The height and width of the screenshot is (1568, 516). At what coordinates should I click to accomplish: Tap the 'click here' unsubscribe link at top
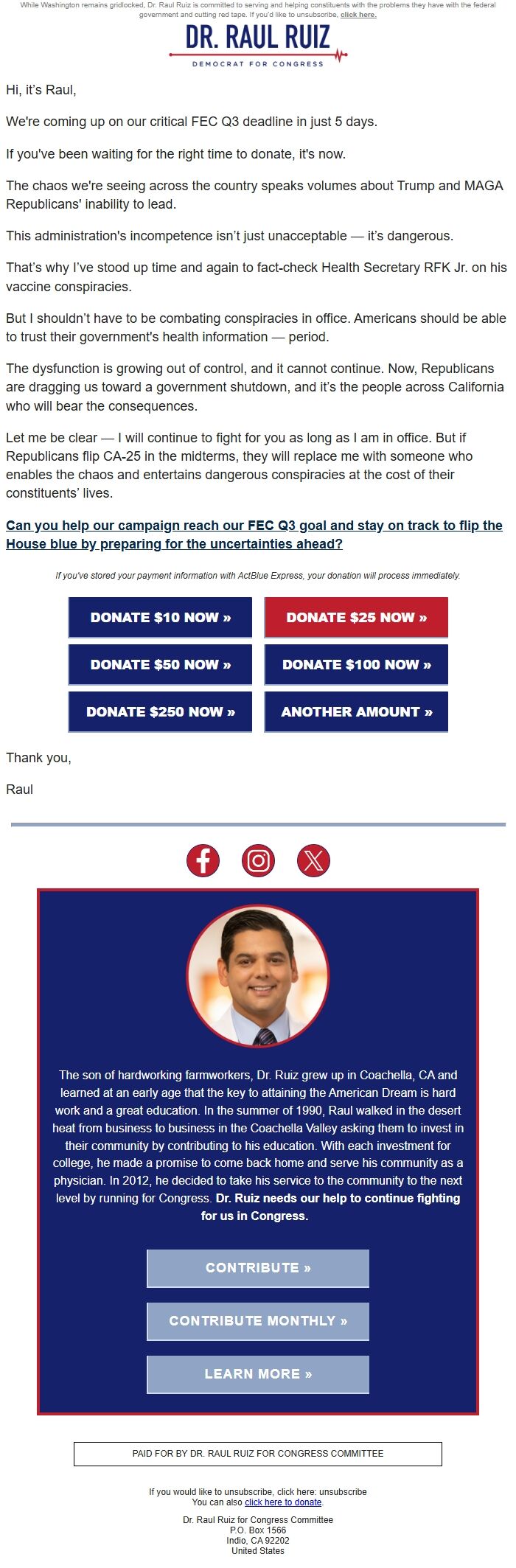(358, 15)
